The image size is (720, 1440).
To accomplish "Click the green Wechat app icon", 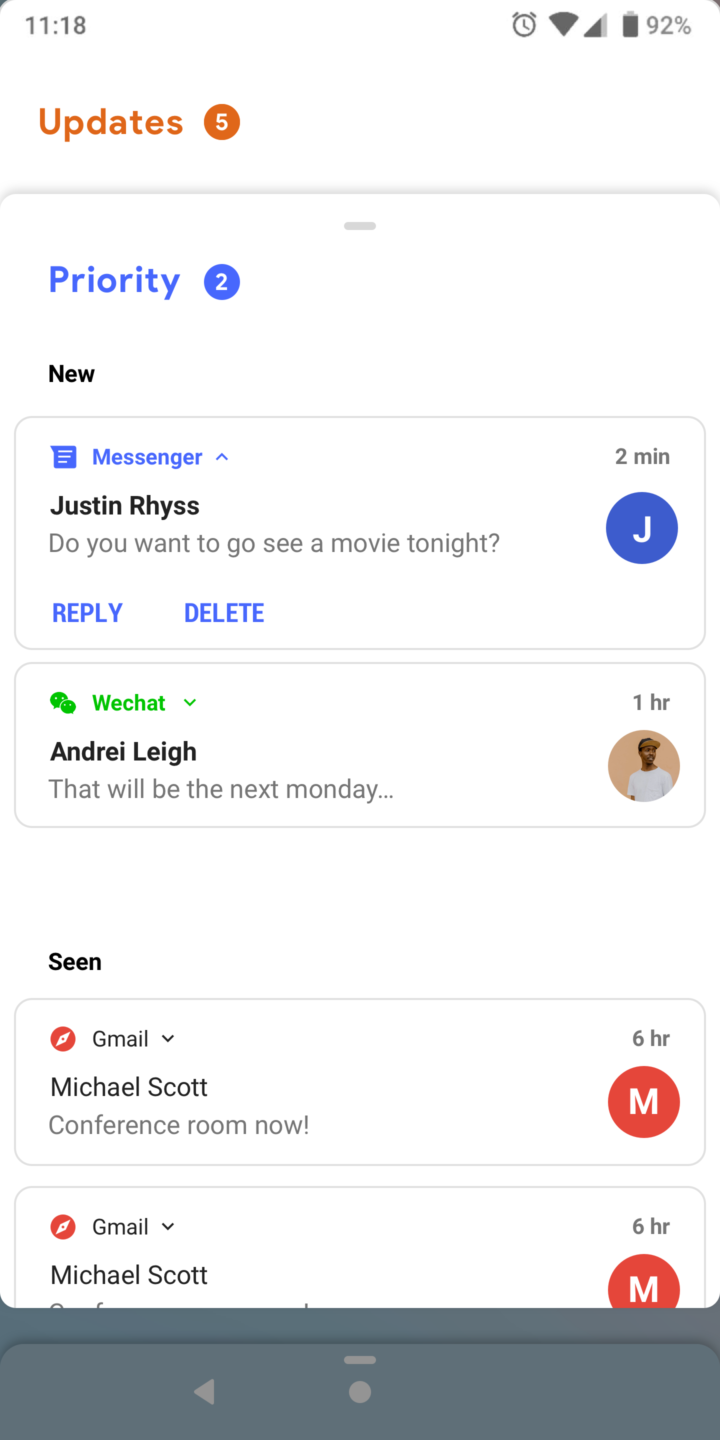I will 63,703.
